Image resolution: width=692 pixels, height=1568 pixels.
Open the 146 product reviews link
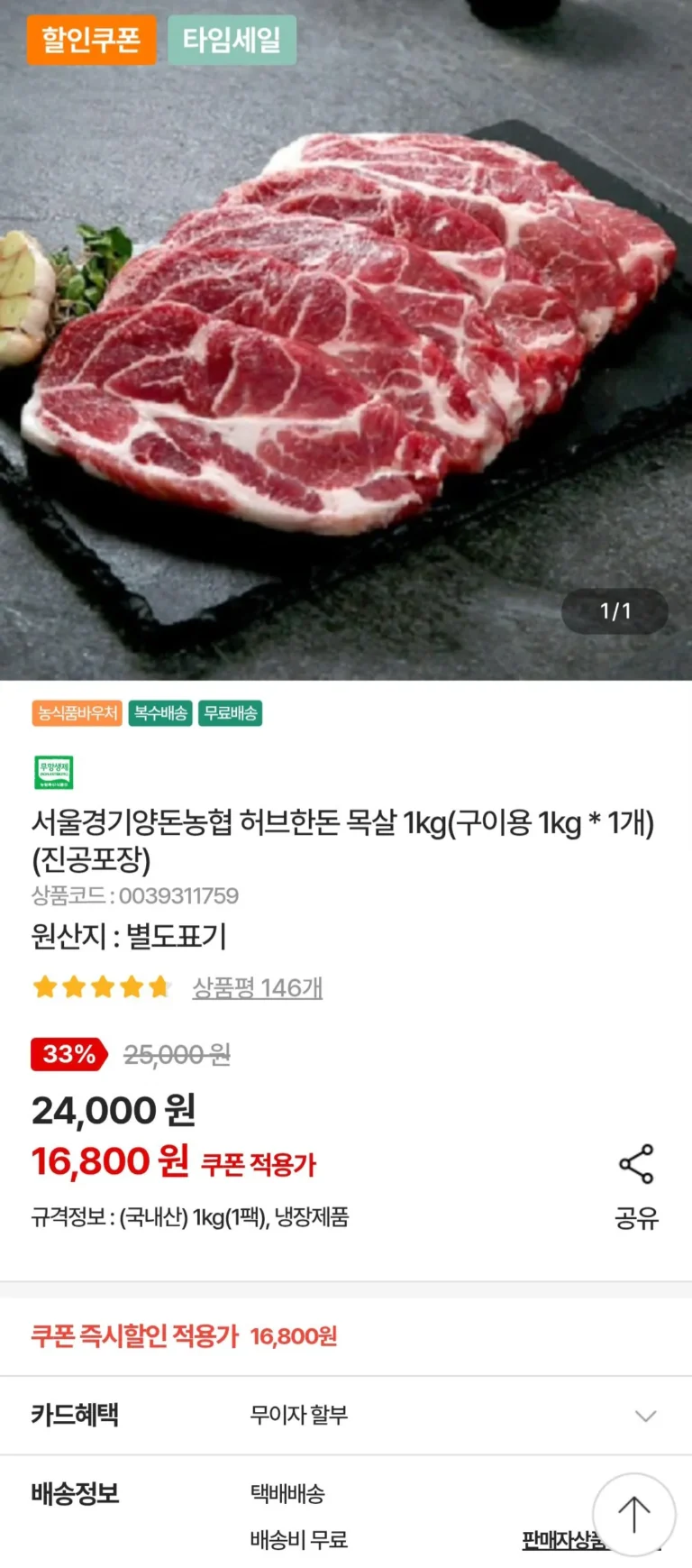[x=257, y=987]
